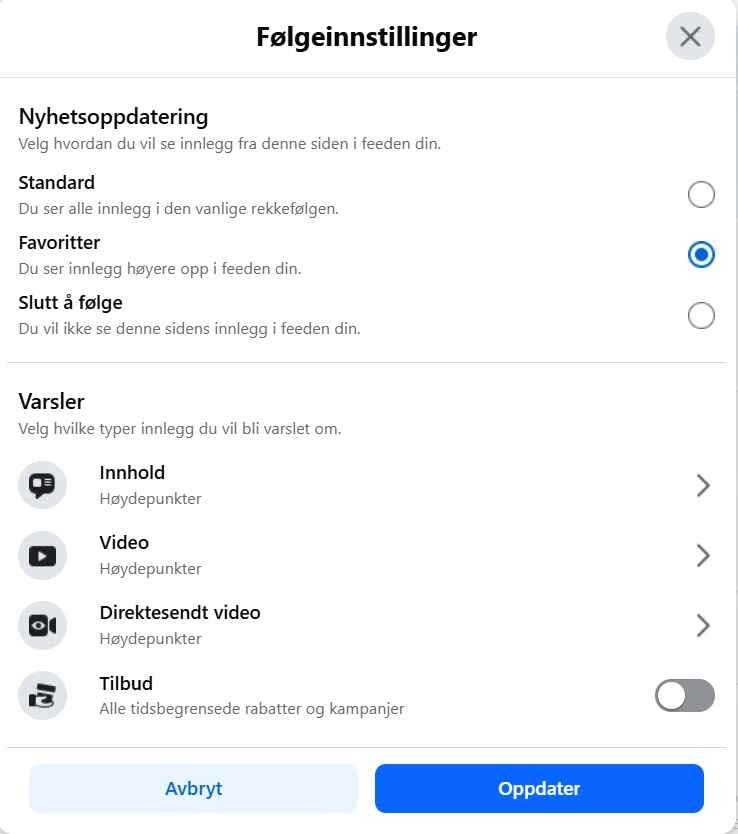738x834 pixels.
Task: Enable the Tilbud toggle
Action: click(685, 695)
